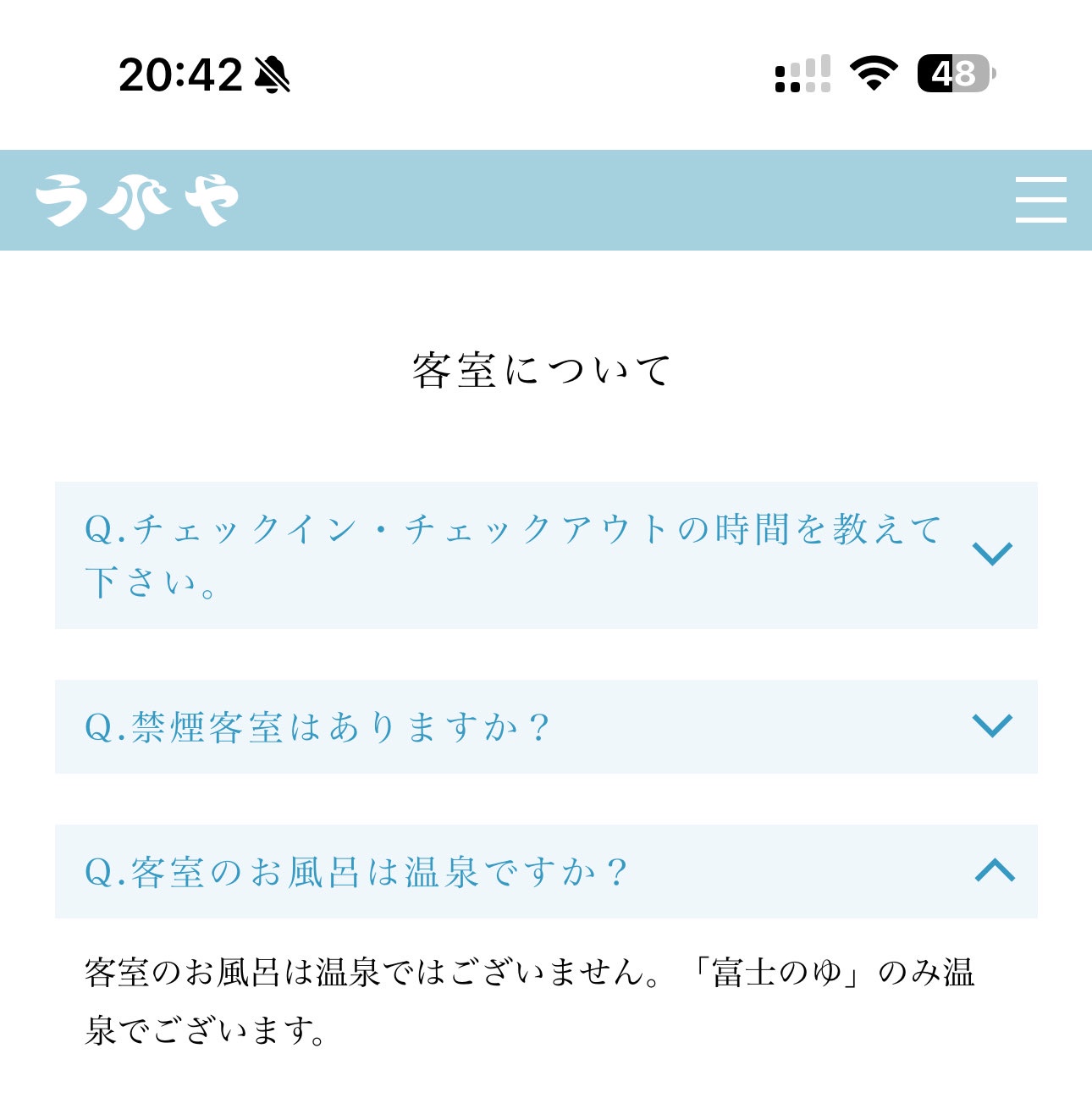Viewport: 1092px width, 1109px height.
Task: Go to the うぶや home page via logo
Action: (x=136, y=201)
